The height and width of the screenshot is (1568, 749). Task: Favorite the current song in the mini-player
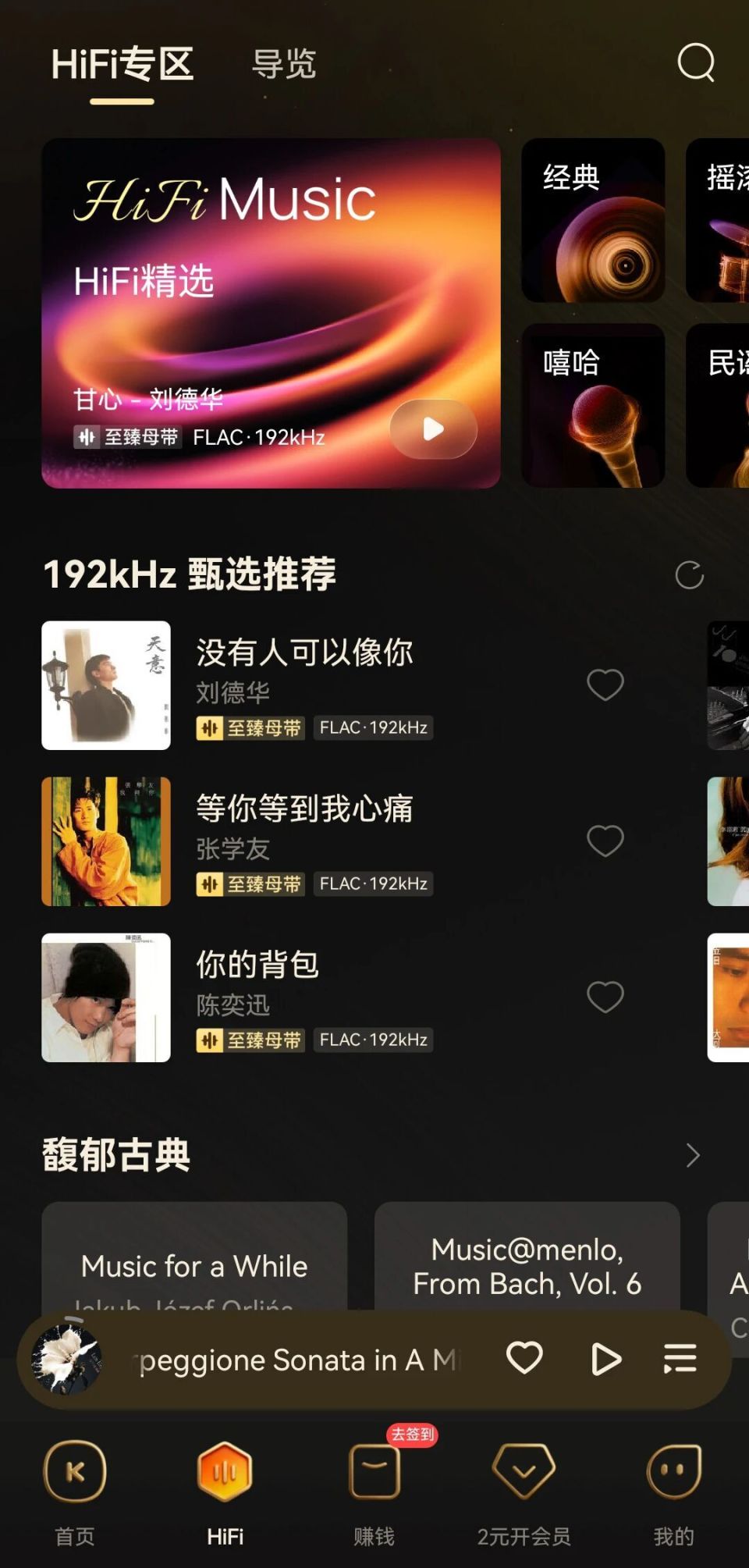click(524, 1360)
